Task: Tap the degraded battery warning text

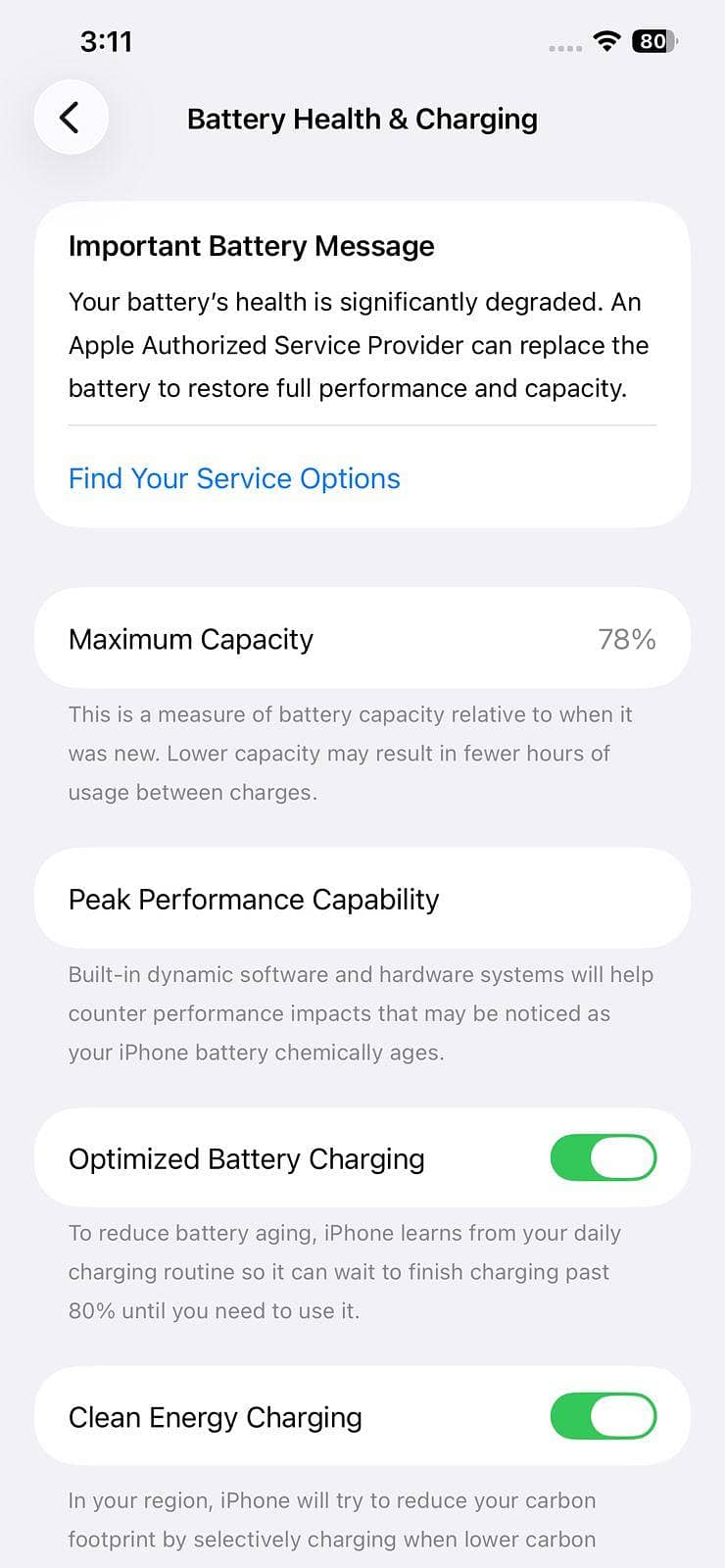Action: pos(362,345)
